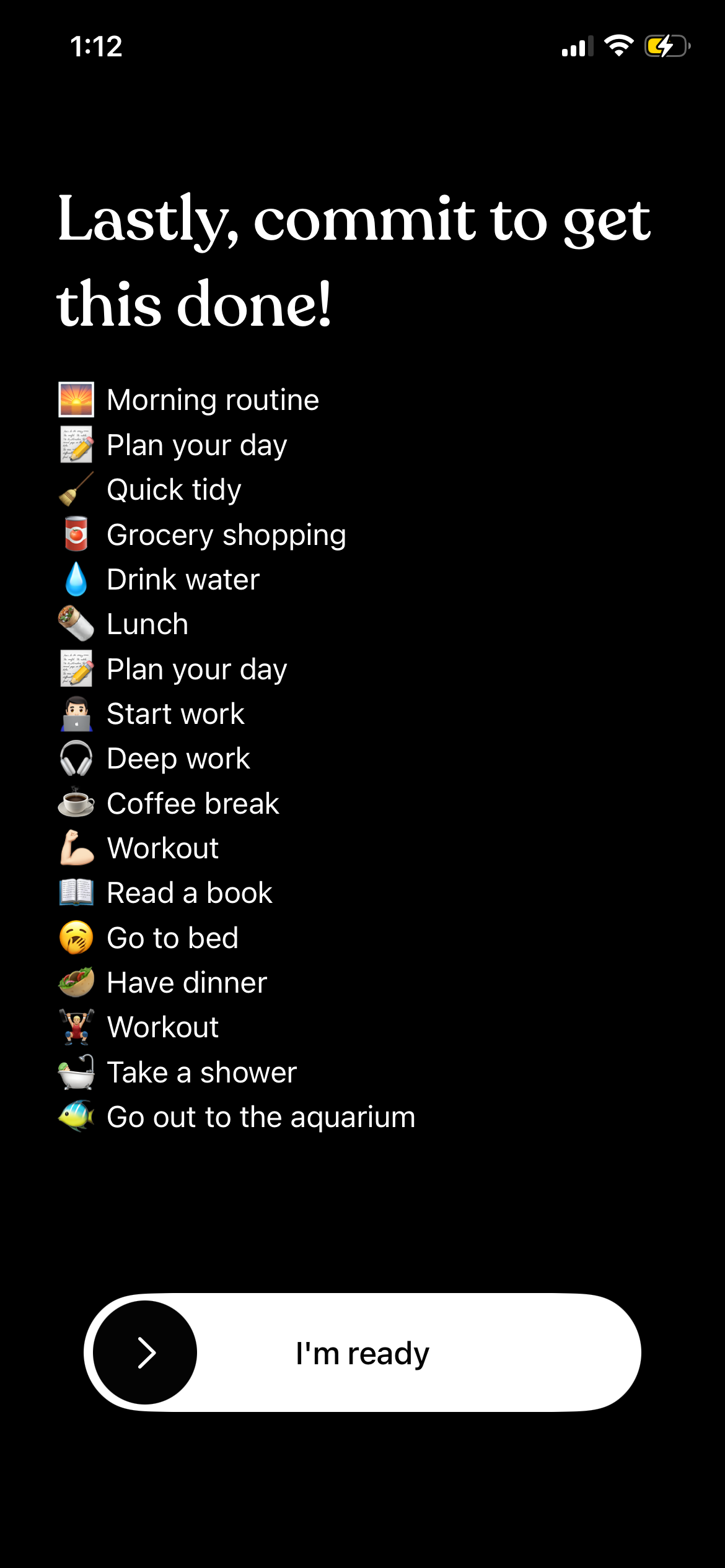
Task: Select the water droplet icon for Drink water
Action: 76,578
